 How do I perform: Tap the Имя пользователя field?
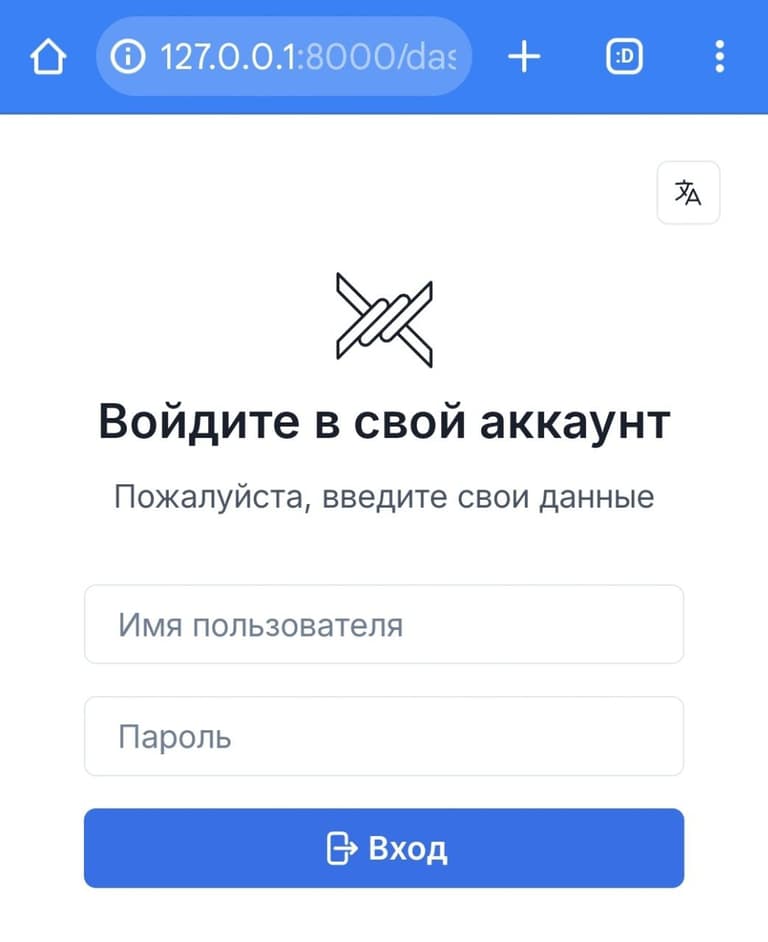click(x=384, y=624)
